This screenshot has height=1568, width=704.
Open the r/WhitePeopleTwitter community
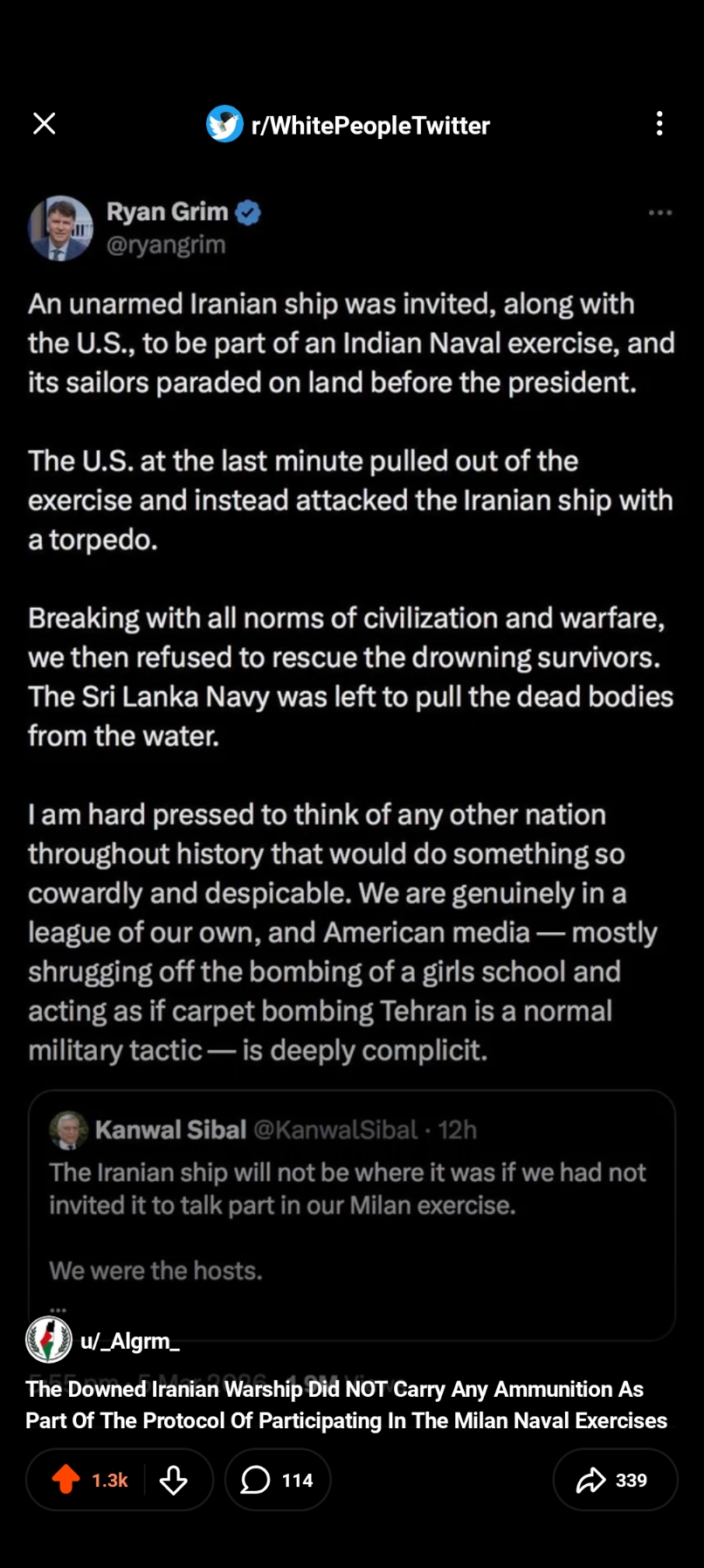pyautogui.click(x=349, y=125)
